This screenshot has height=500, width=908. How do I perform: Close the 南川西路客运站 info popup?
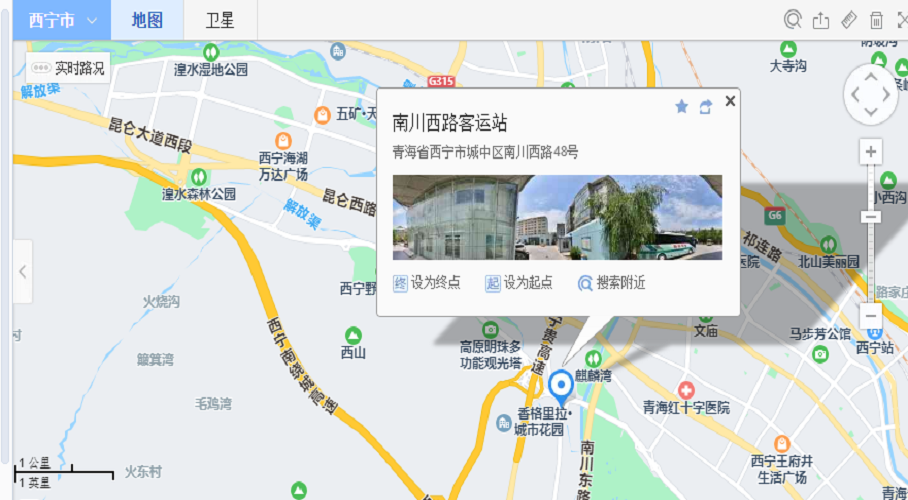point(730,101)
